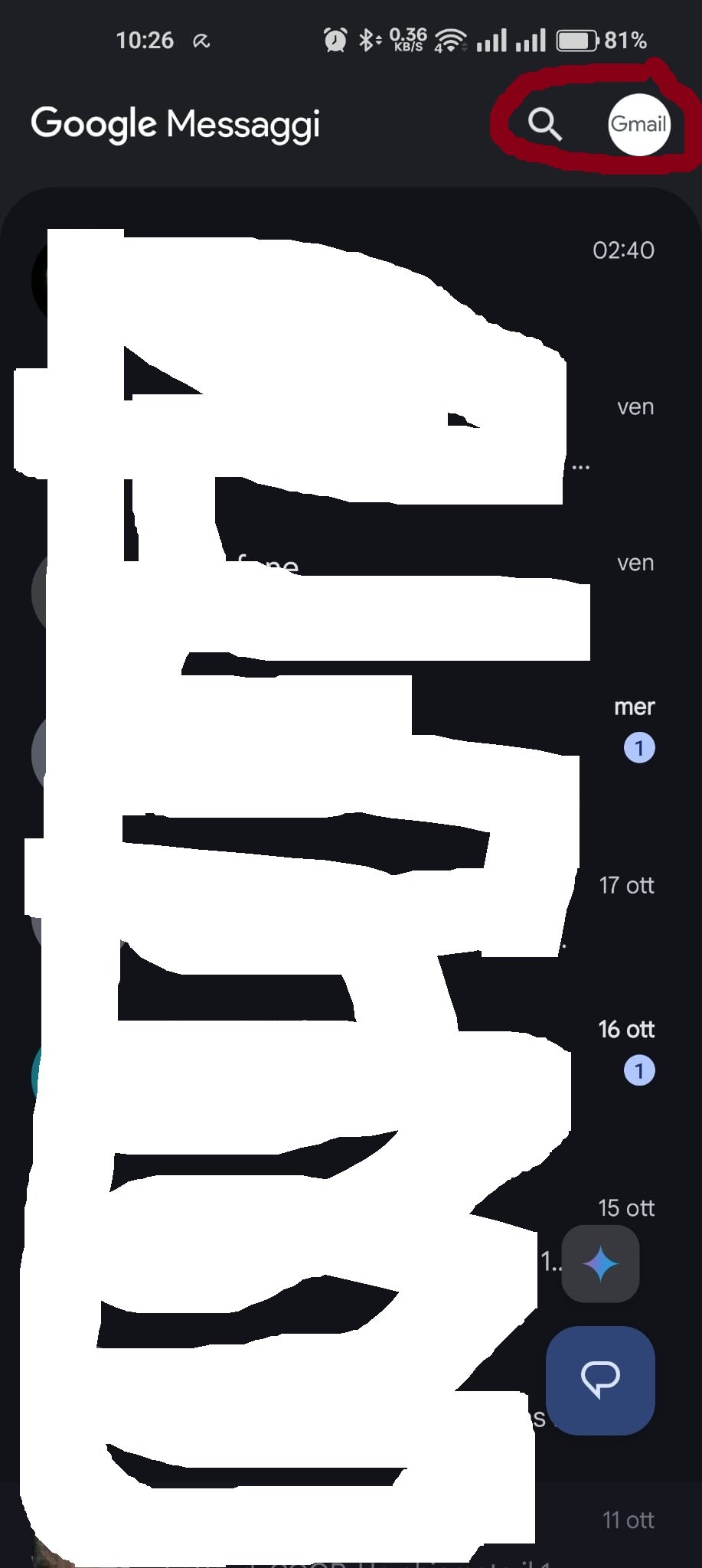Open the Gemini sparkle button
This screenshot has height=1568, width=702.
[x=600, y=1263]
